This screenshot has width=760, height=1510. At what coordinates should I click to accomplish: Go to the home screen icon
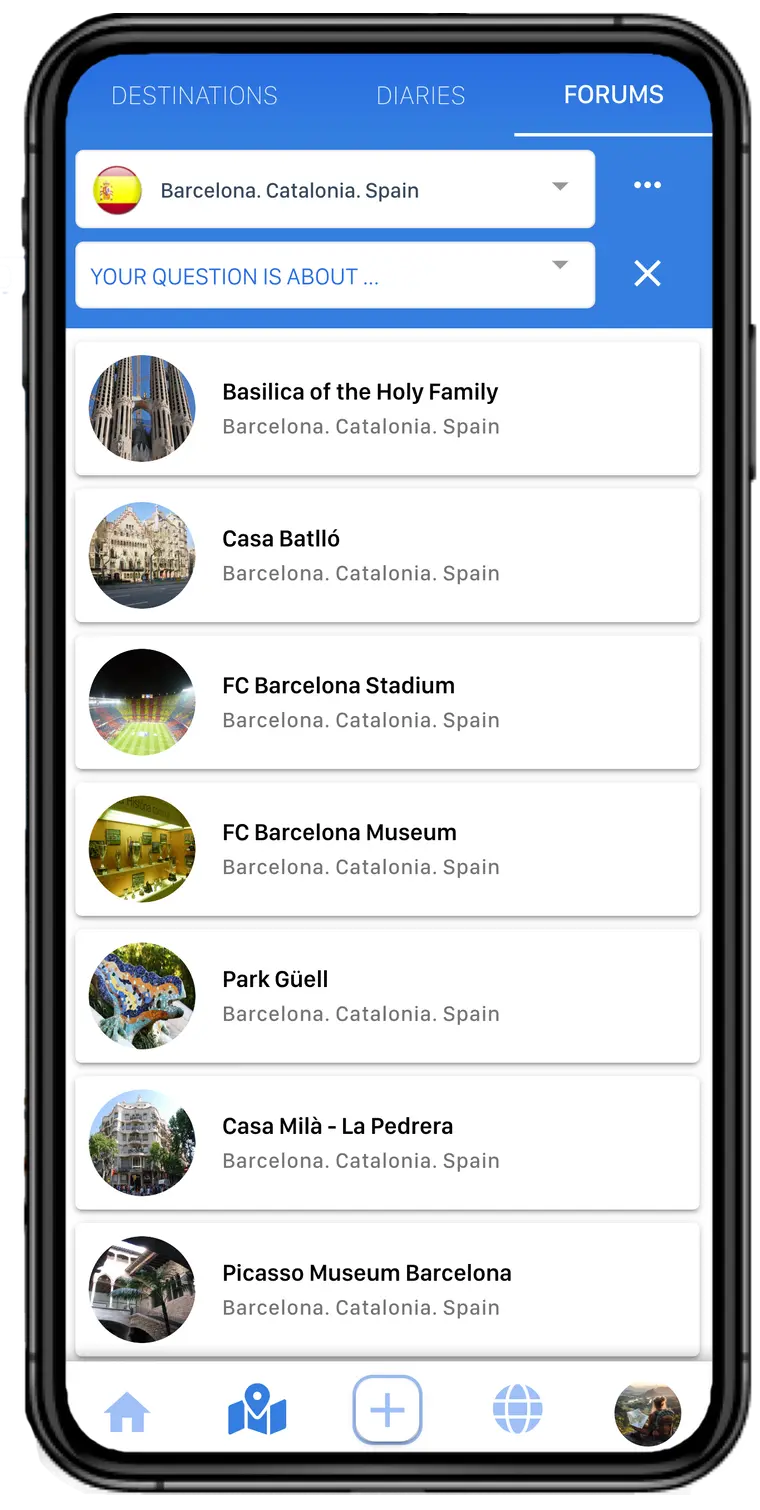point(128,1413)
